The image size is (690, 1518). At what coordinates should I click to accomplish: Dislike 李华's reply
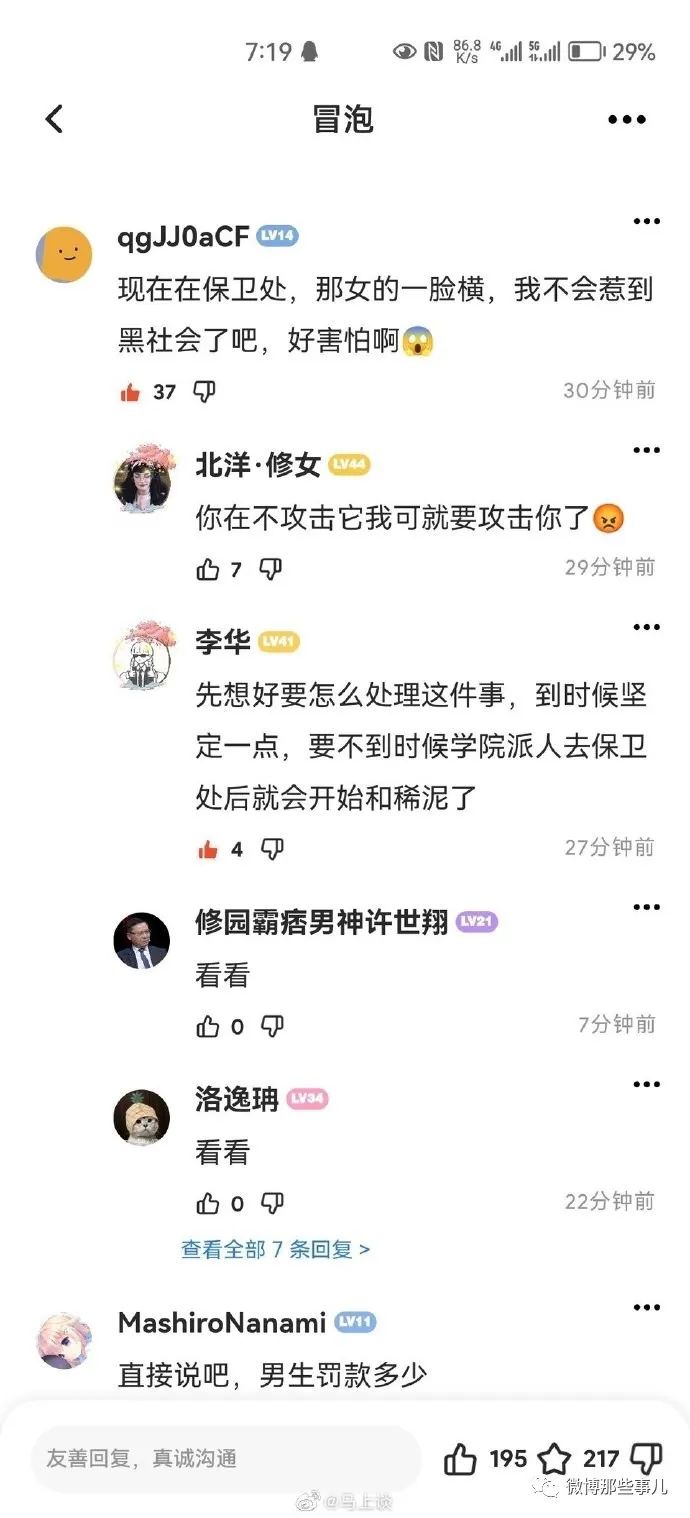[x=272, y=849]
